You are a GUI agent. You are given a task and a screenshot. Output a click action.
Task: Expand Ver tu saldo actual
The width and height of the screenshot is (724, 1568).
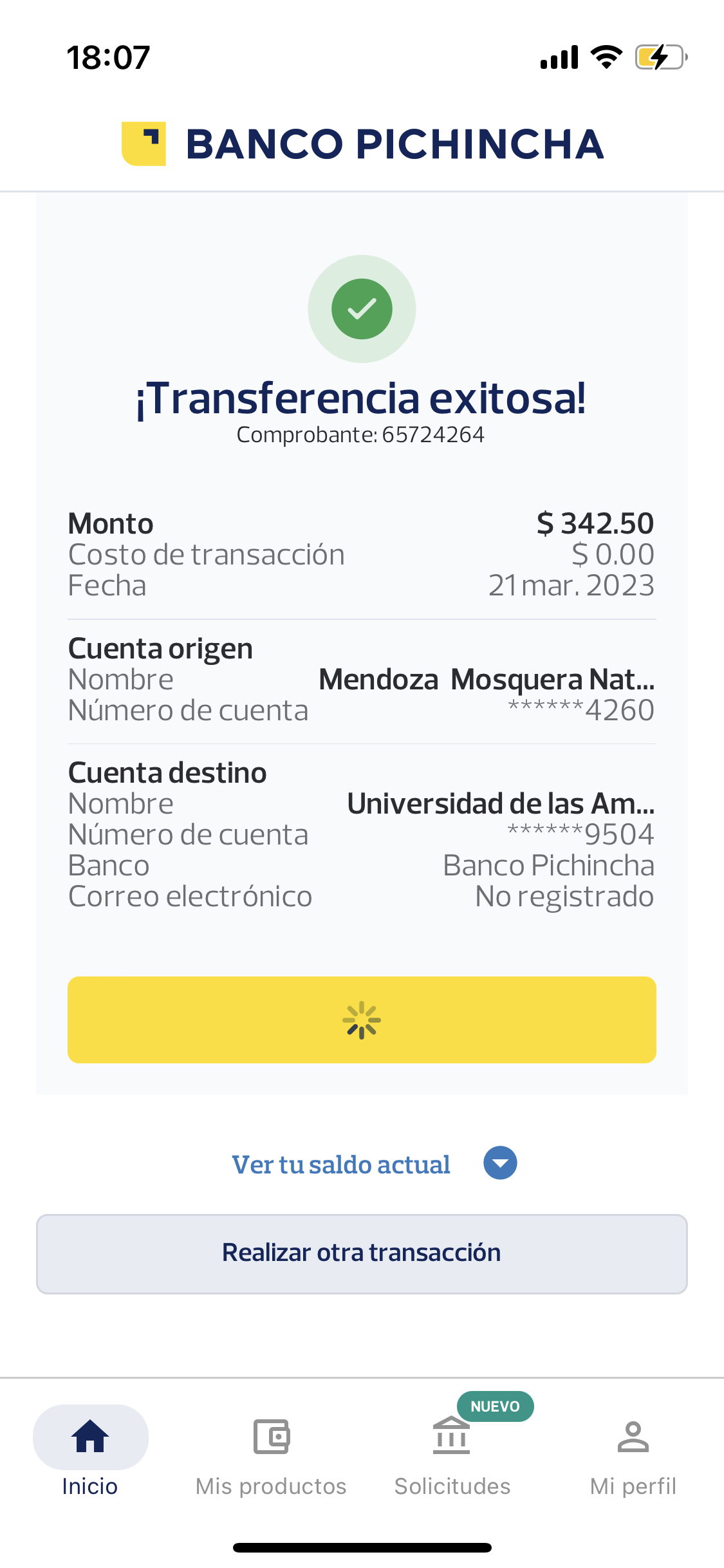500,1163
